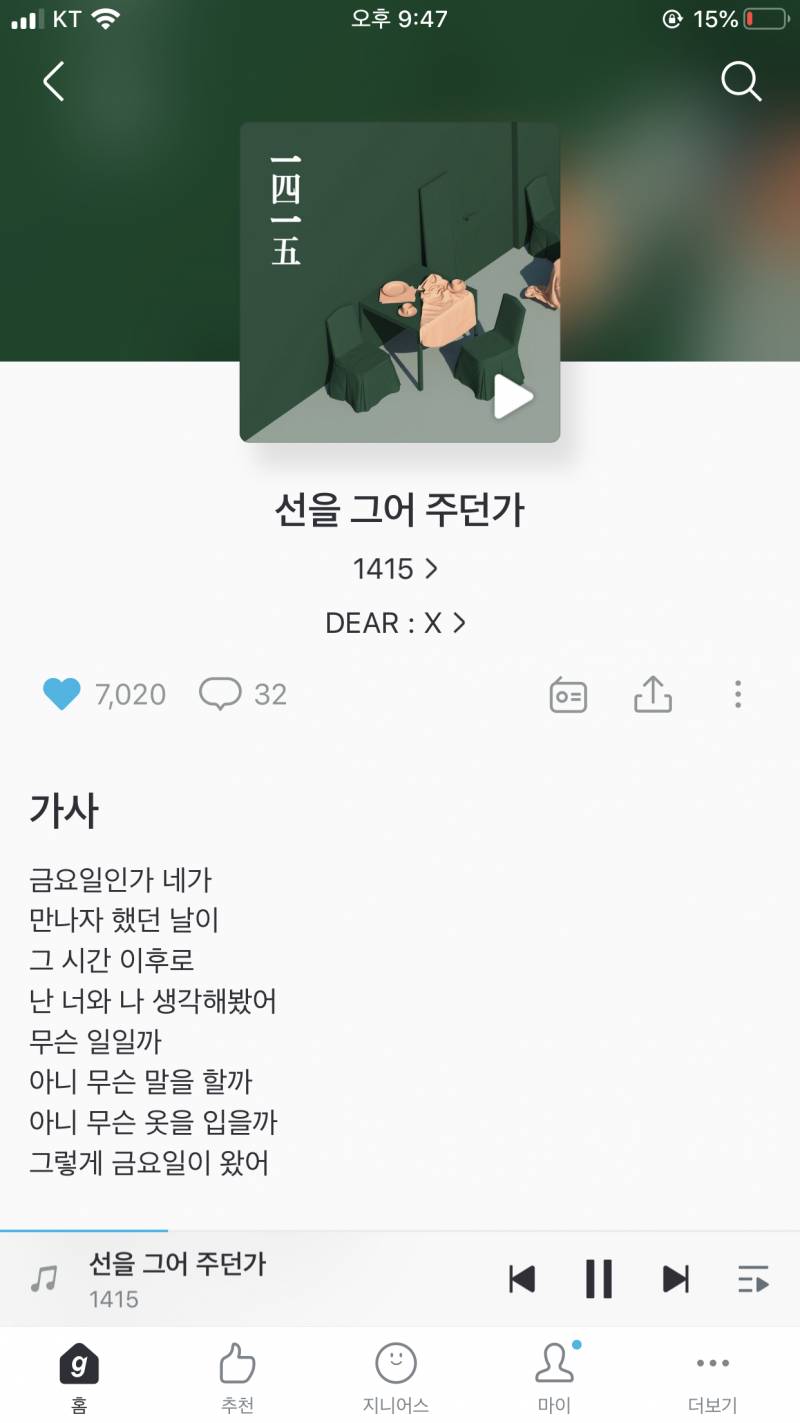Open the song radio icon next to share

coord(566,693)
